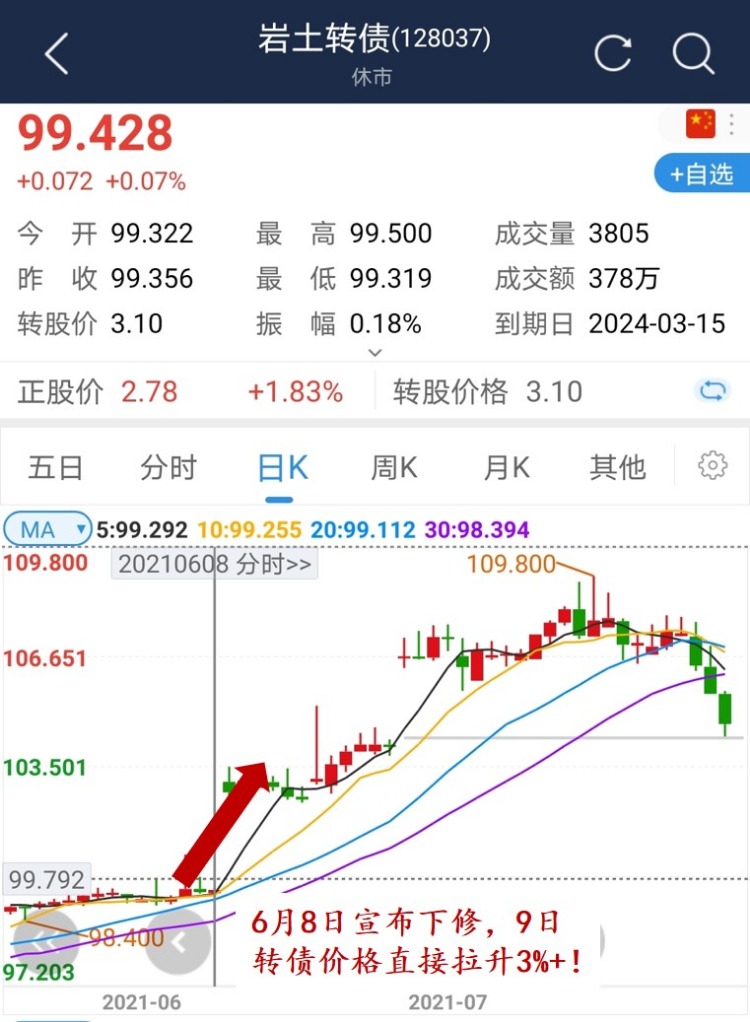Refresh the quote data

(x=612, y=53)
